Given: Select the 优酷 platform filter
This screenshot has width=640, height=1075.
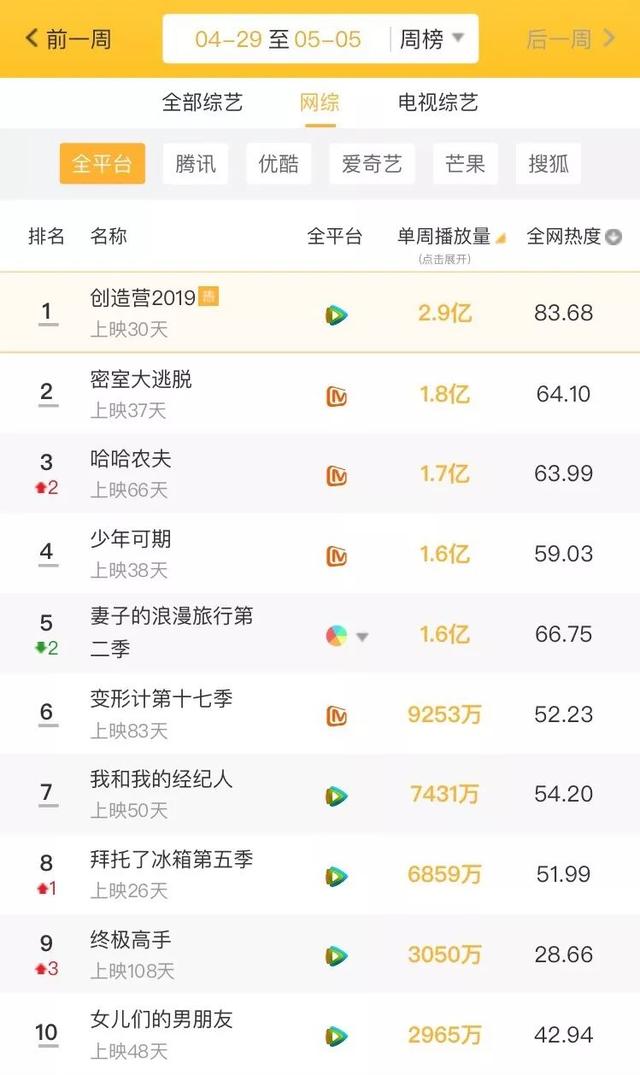Looking at the screenshot, I should tap(278, 164).
